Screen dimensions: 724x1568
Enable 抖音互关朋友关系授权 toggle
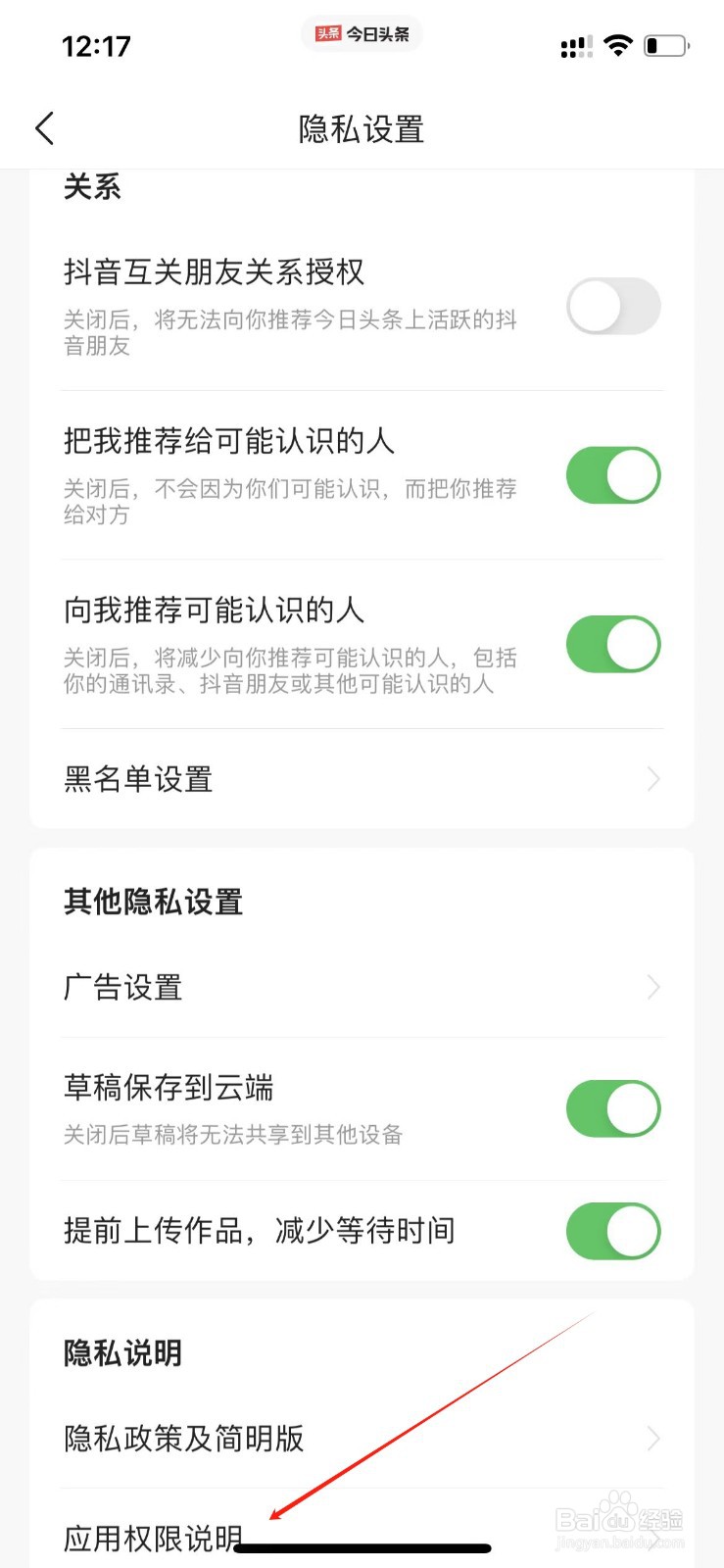pos(613,306)
